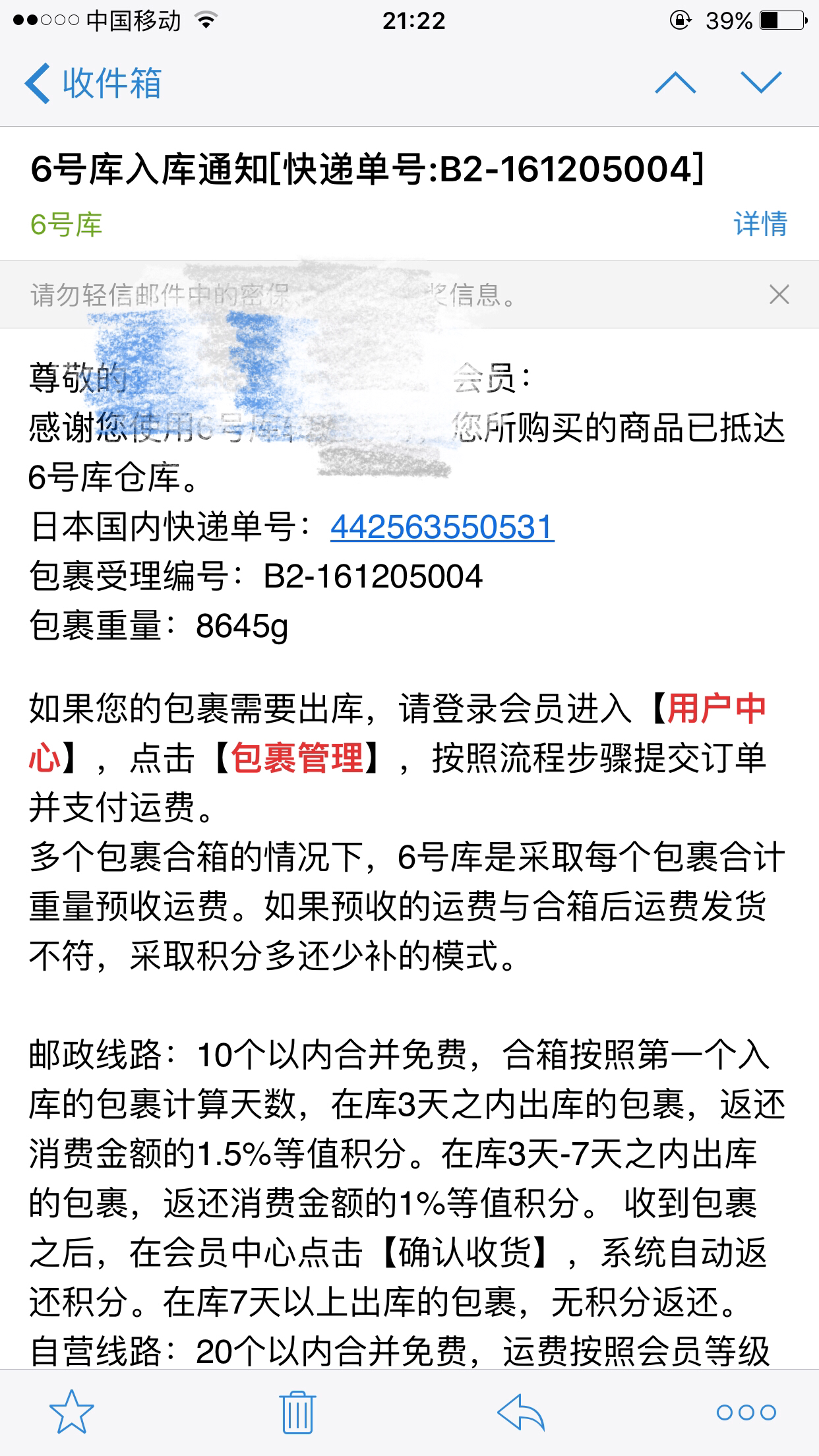Open more options menu (three circles)
The image size is (819, 1456).
tap(746, 1412)
